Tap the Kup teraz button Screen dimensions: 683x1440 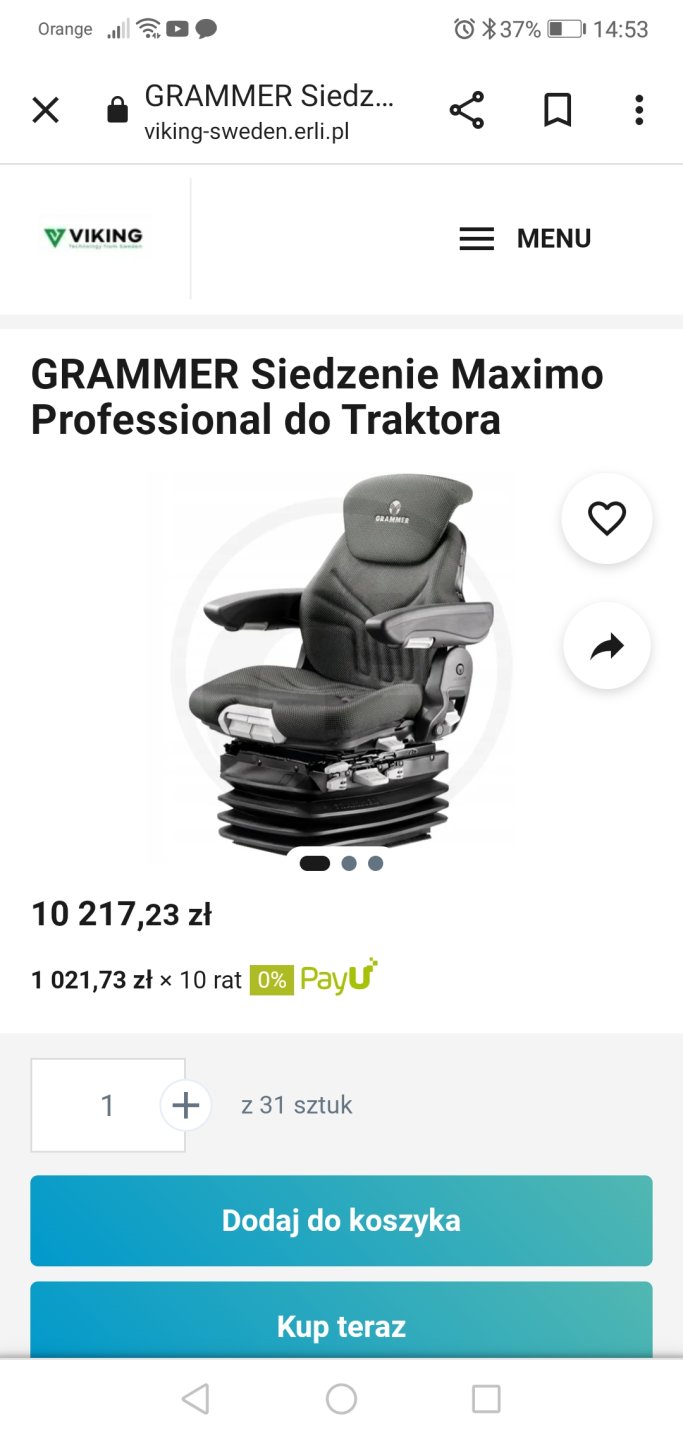pos(341,1325)
